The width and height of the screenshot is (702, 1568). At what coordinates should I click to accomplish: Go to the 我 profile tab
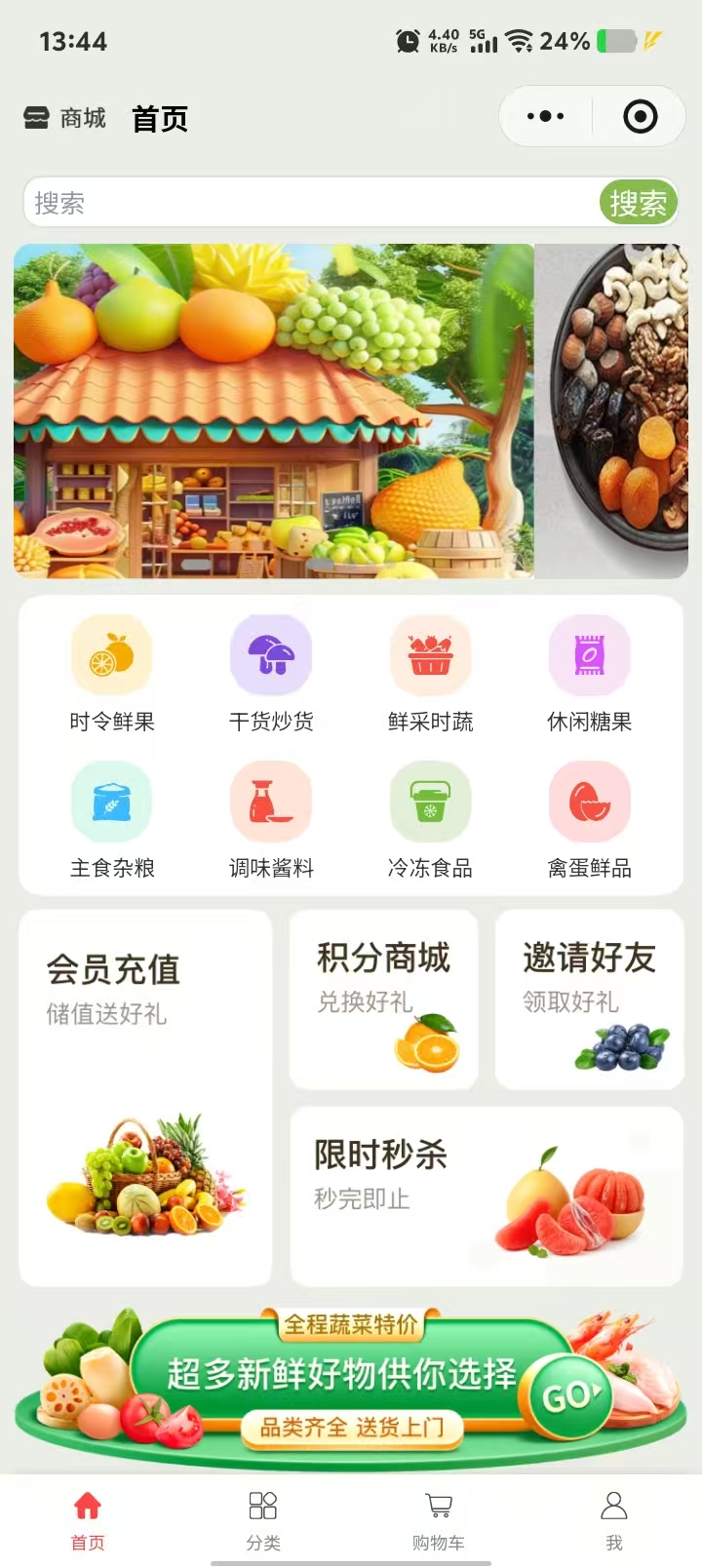click(x=614, y=1519)
